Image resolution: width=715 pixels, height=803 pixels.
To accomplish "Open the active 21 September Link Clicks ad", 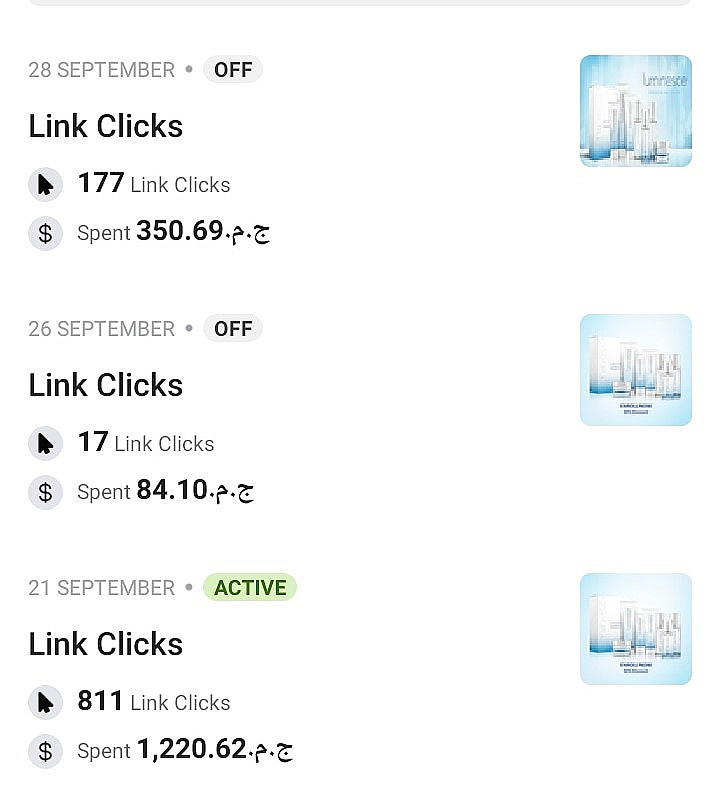I will [106, 645].
